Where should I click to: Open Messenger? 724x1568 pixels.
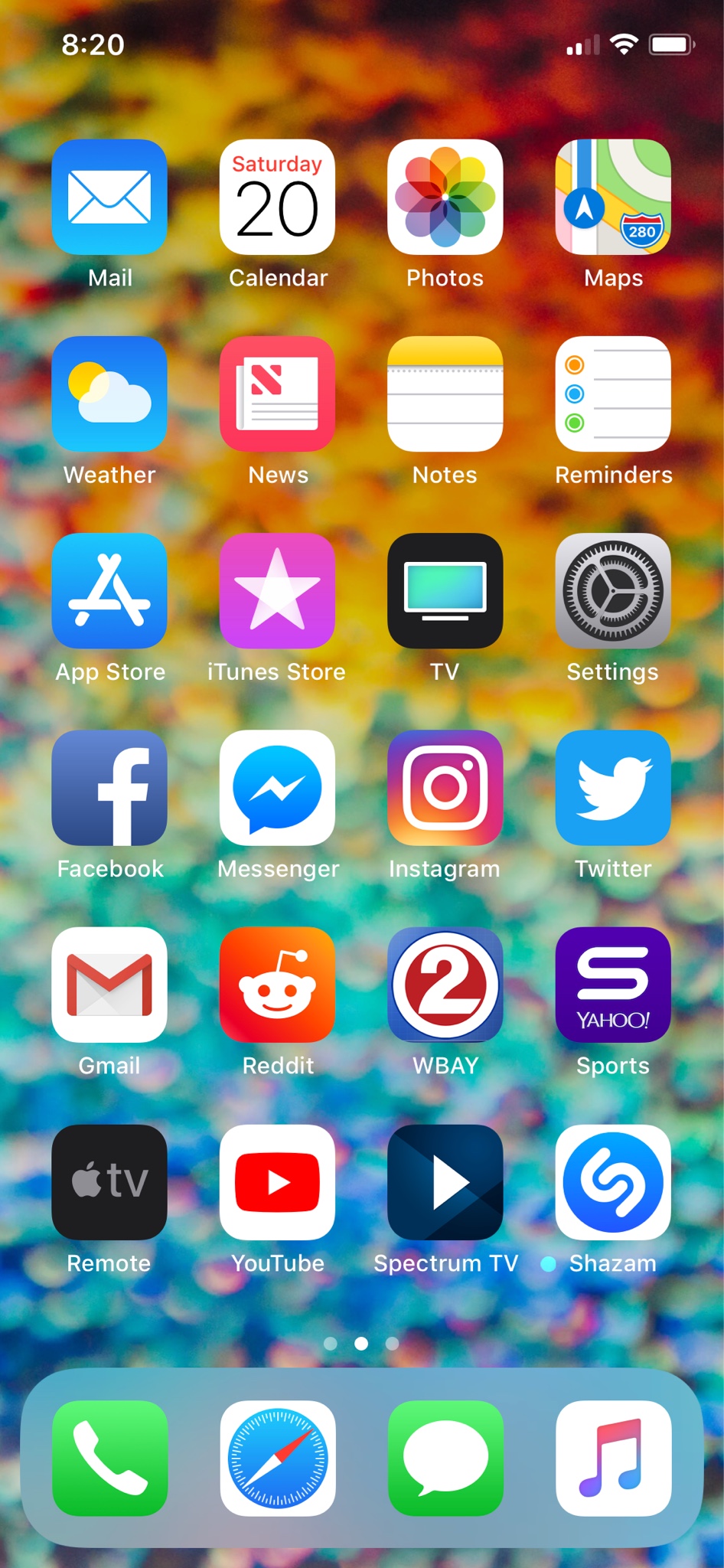click(277, 788)
